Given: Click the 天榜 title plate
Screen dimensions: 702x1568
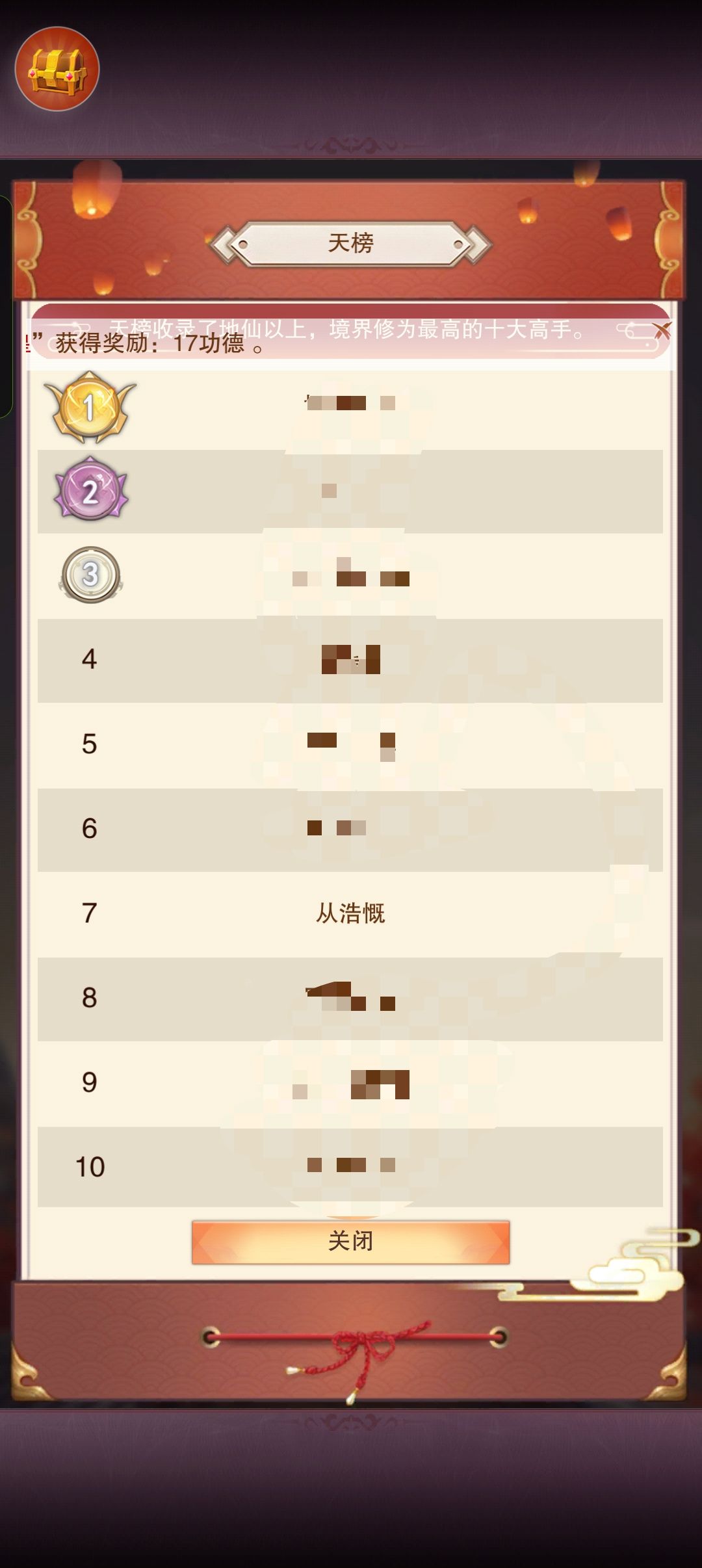Looking at the screenshot, I should [351, 242].
